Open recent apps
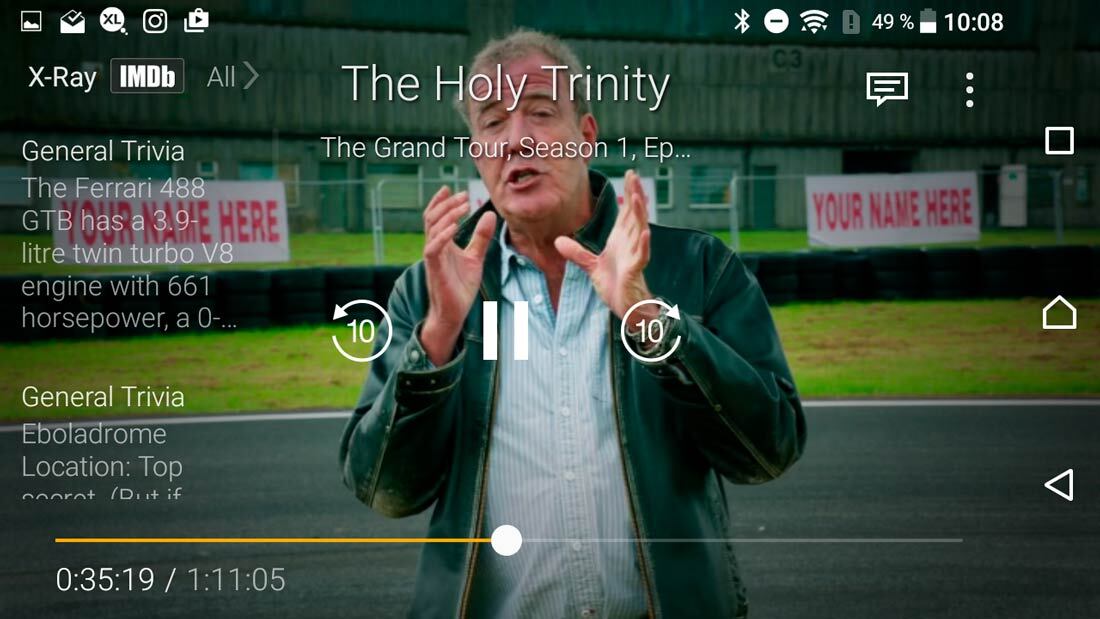This screenshot has width=1100, height=619. coord(1059,140)
